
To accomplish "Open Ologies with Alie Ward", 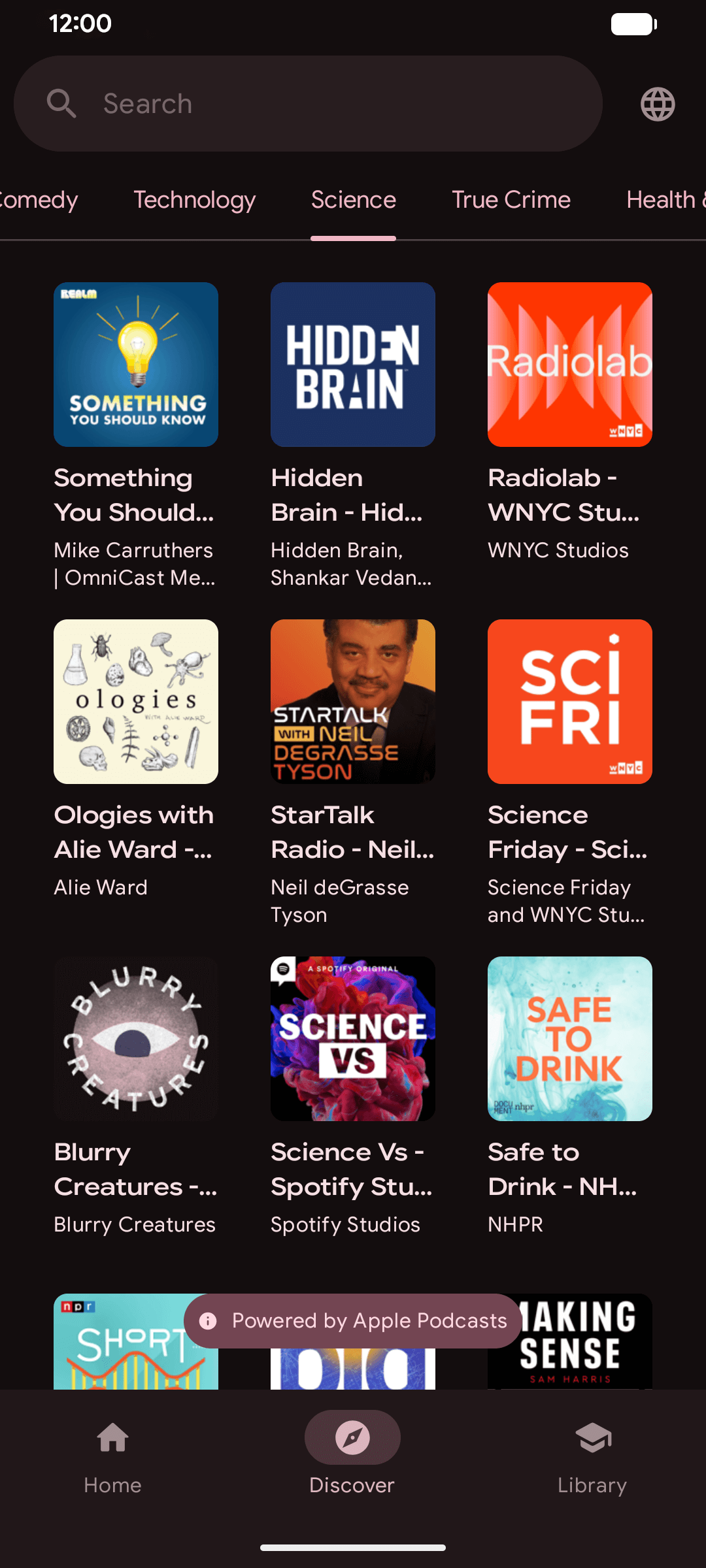I will click(136, 702).
